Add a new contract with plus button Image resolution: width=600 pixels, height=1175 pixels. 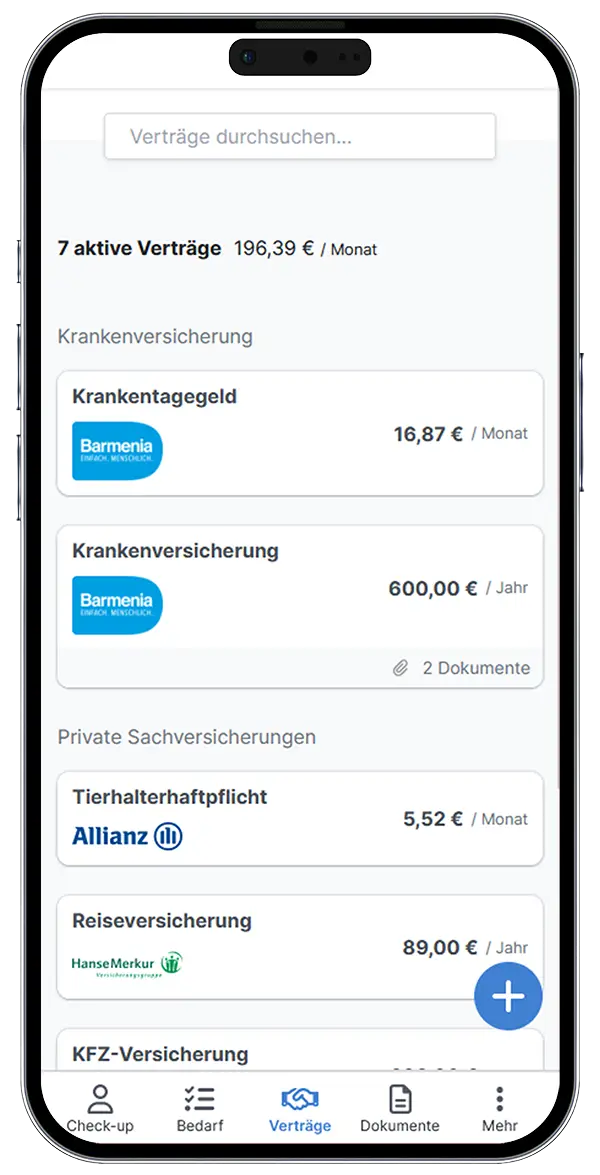pyautogui.click(x=508, y=996)
